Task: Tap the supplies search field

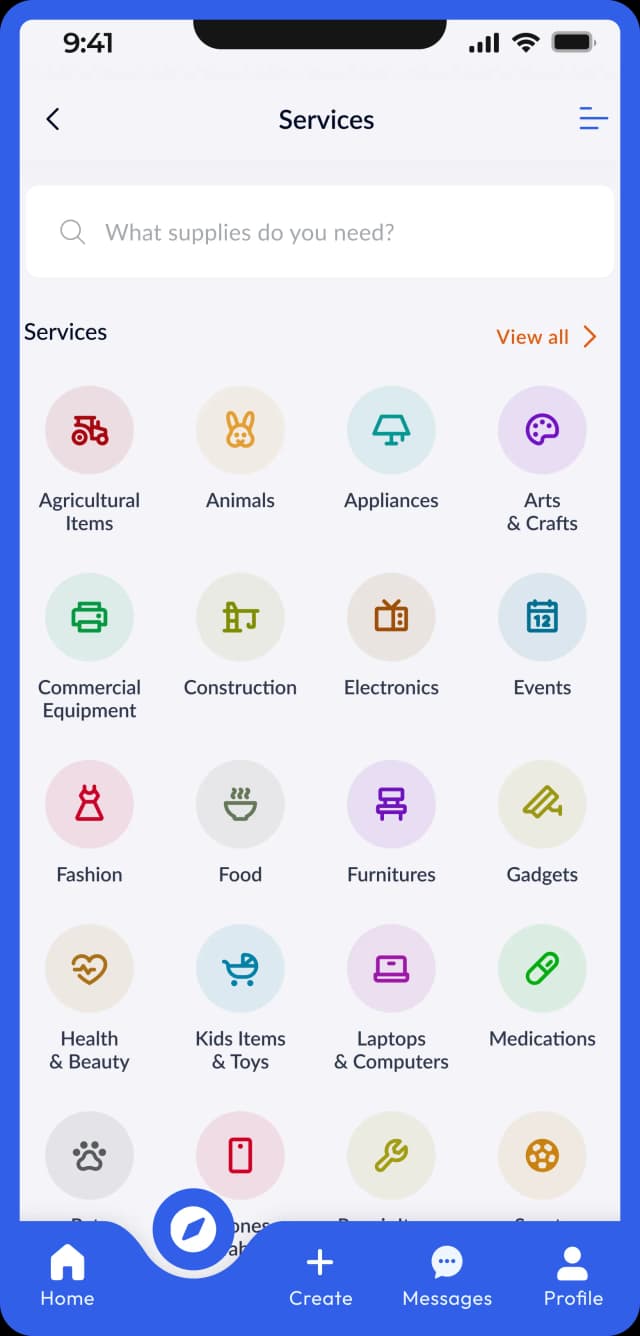Action: (320, 232)
